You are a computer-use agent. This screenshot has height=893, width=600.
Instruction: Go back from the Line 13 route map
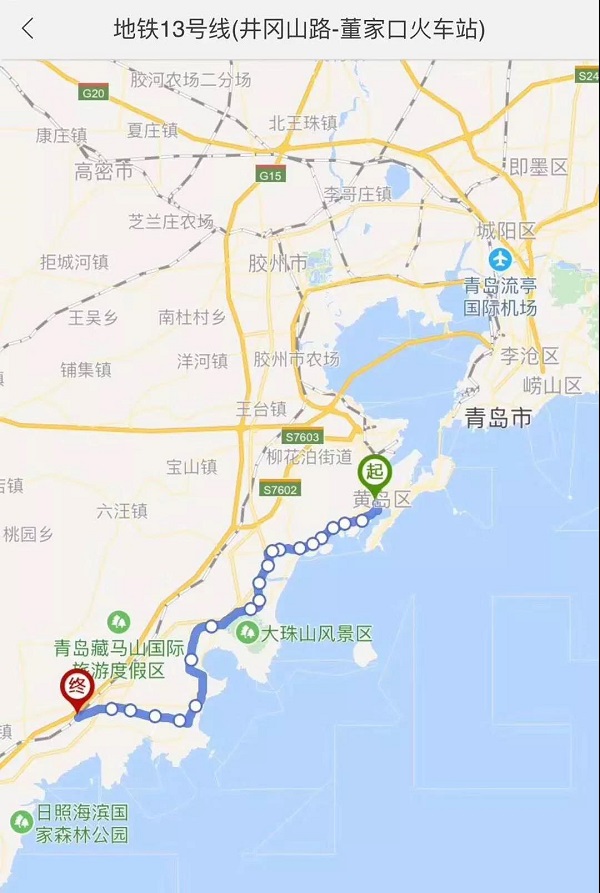(27, 29)
